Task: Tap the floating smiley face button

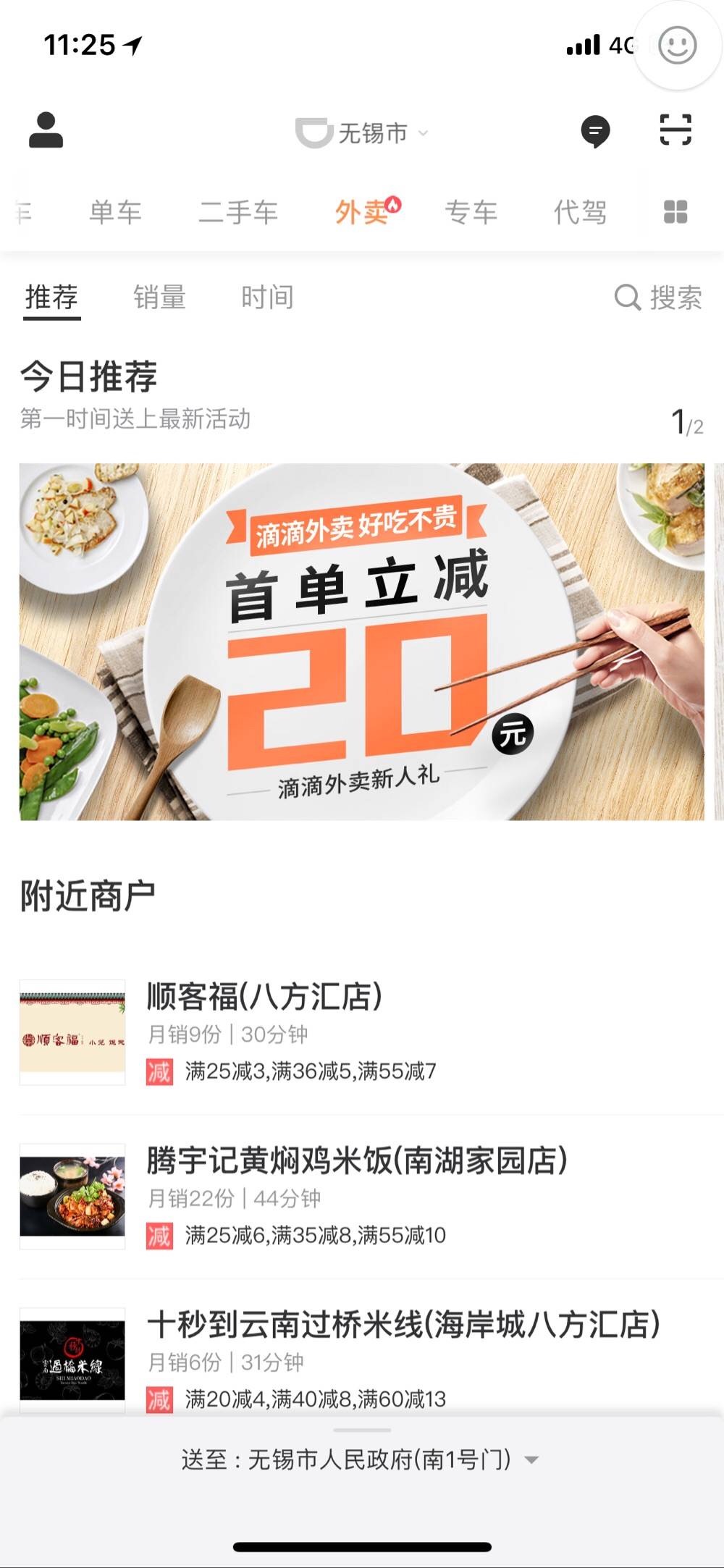Action: click(677, 46)
